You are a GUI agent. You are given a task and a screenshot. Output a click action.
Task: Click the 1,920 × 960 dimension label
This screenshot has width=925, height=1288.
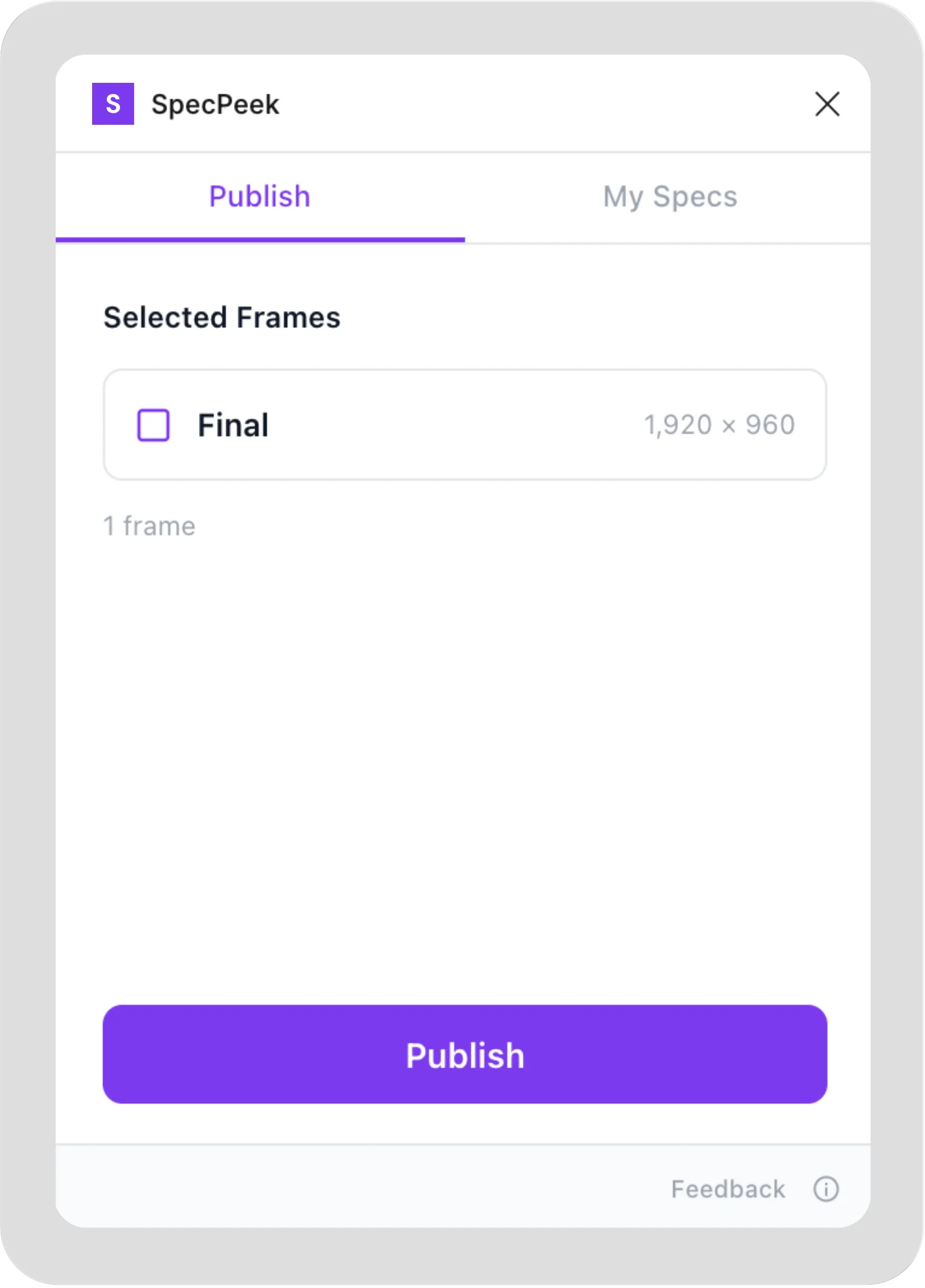click(720, 425)
